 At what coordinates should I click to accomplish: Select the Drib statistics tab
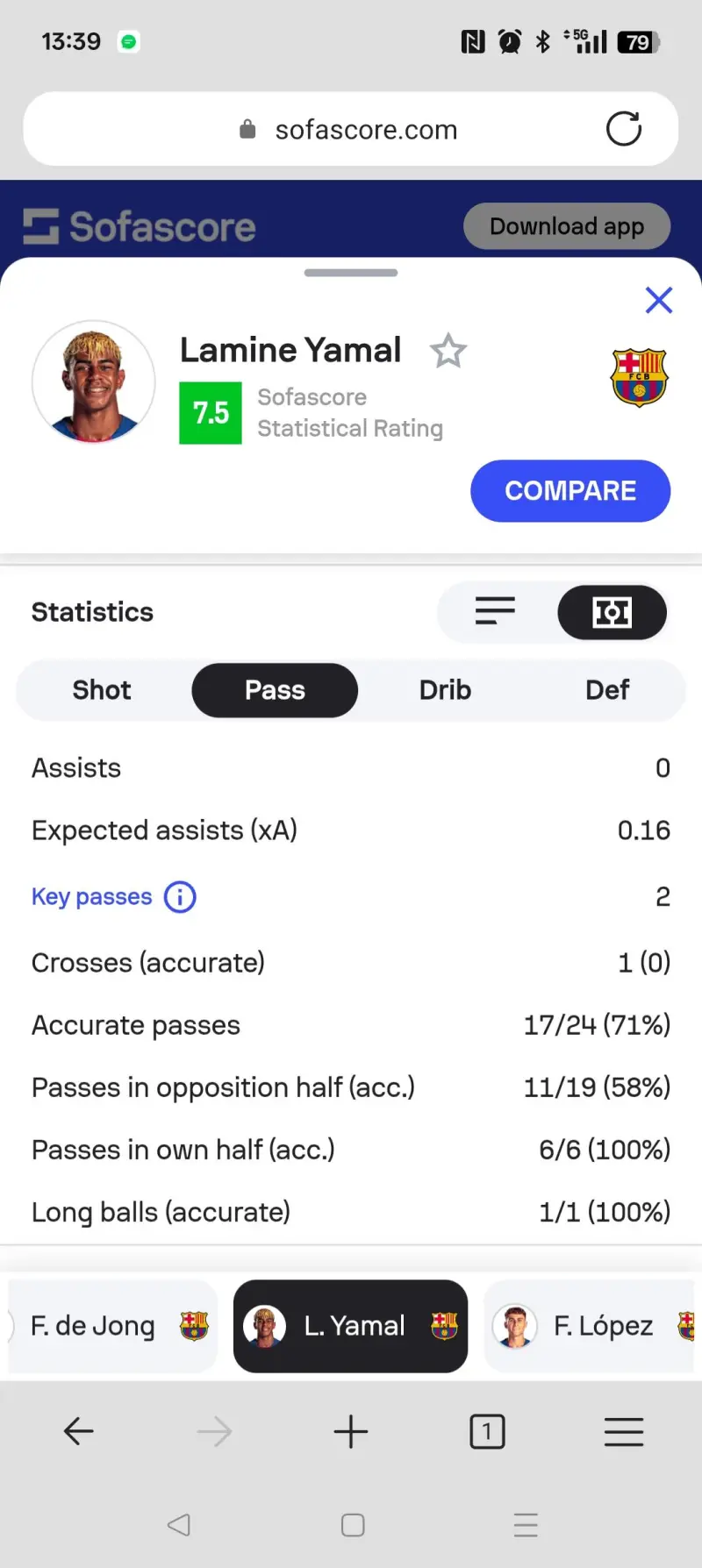pyautogui.click(x=445, y=690)
